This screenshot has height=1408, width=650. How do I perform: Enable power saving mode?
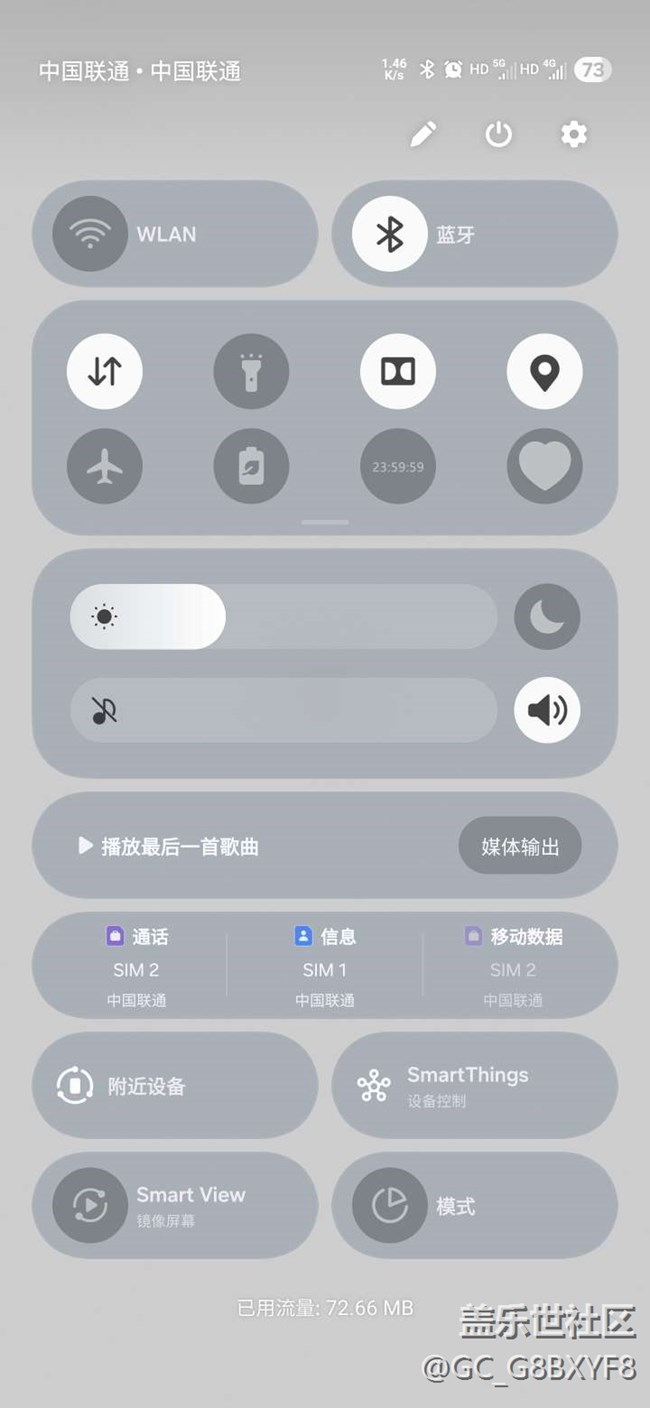click(x=251, y=466)
